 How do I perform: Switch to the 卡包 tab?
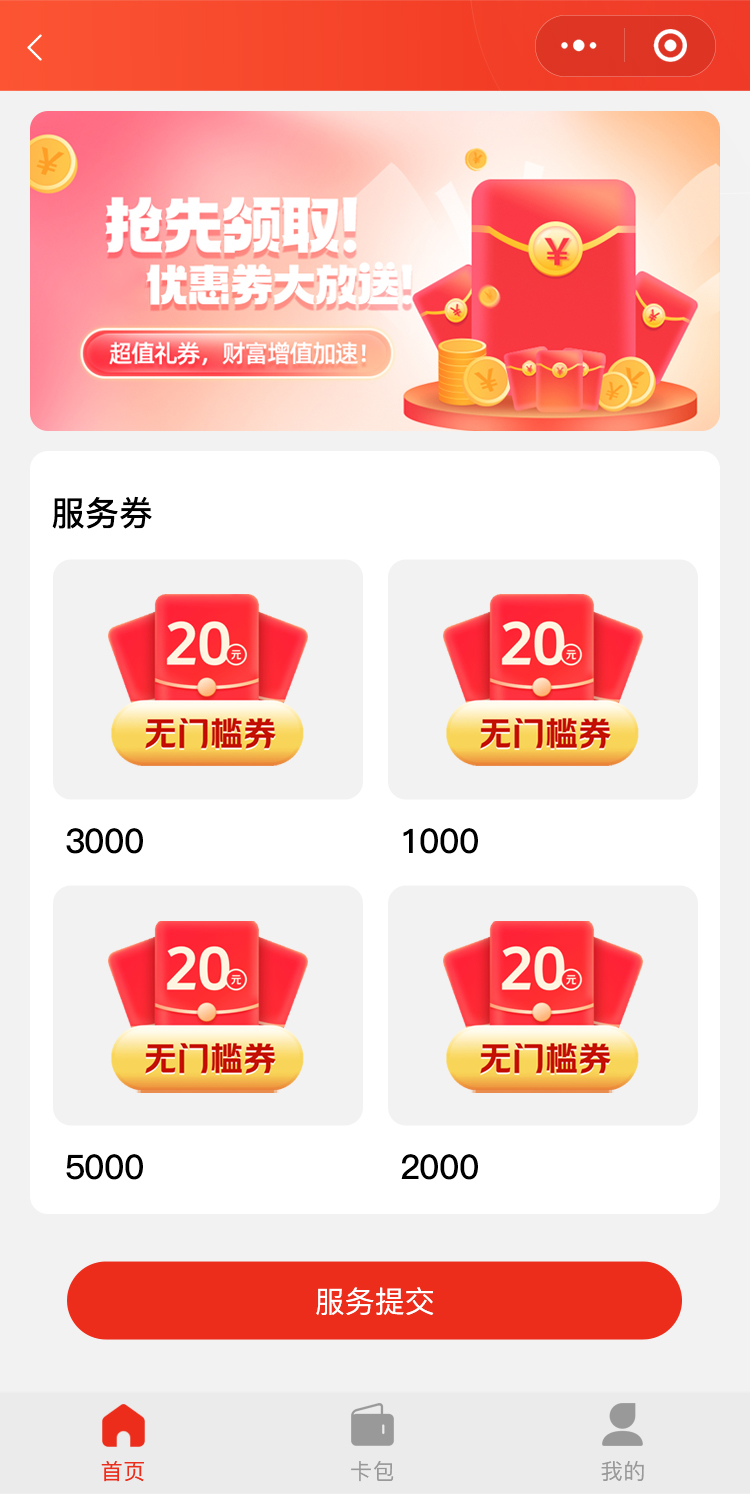click(372, 1442)
